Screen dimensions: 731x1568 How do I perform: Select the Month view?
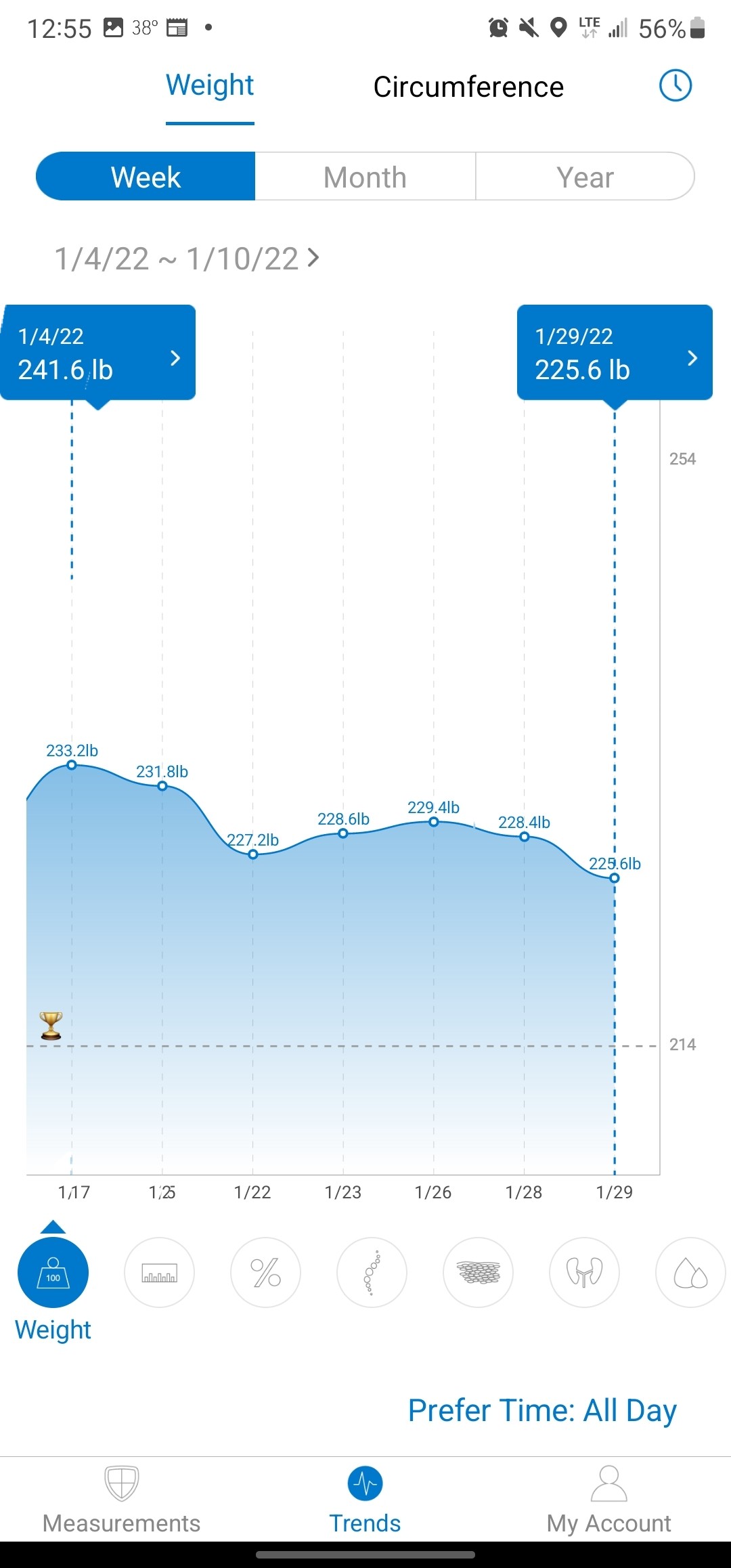[365, 177]
